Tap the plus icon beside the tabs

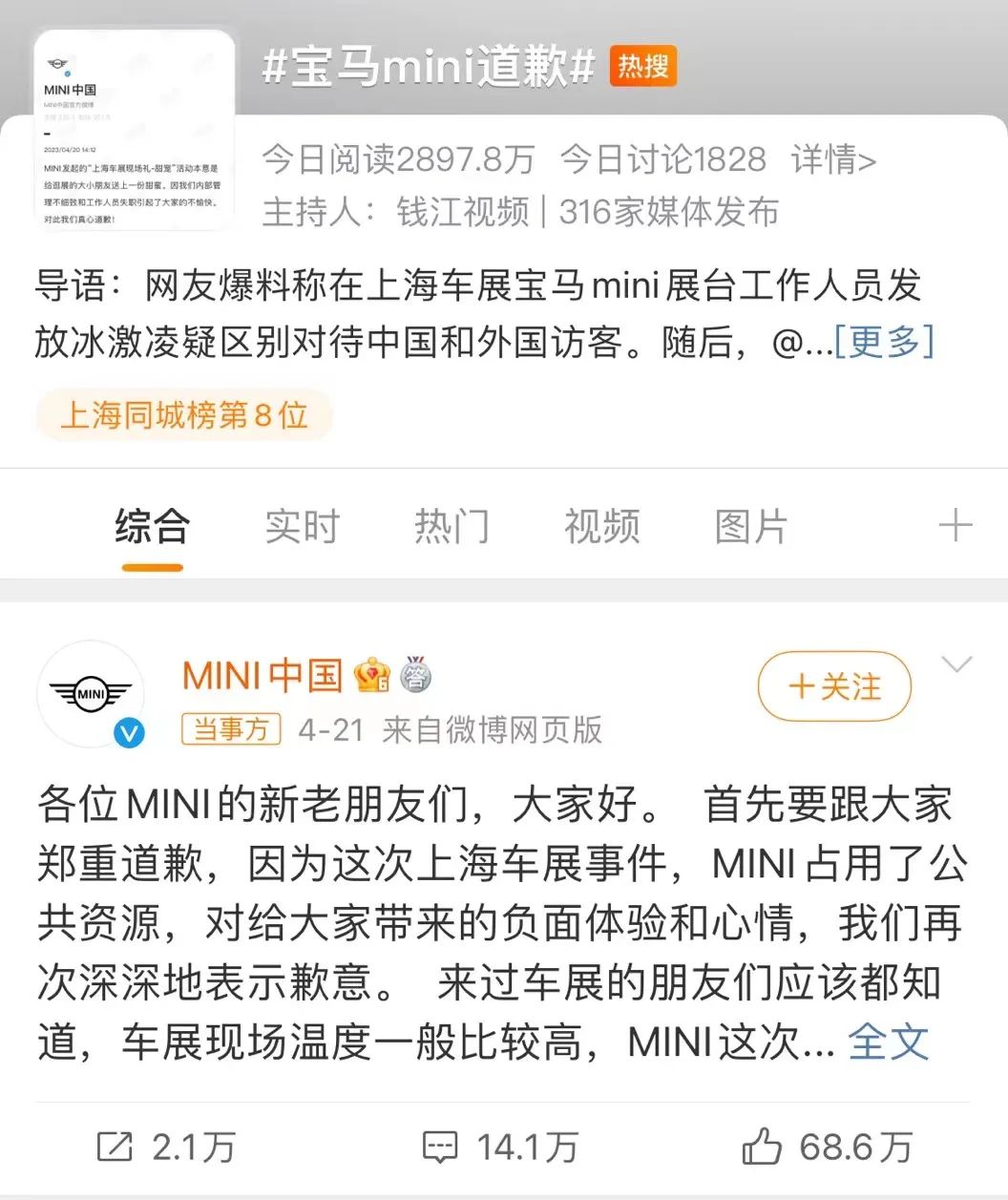[955, 526]
